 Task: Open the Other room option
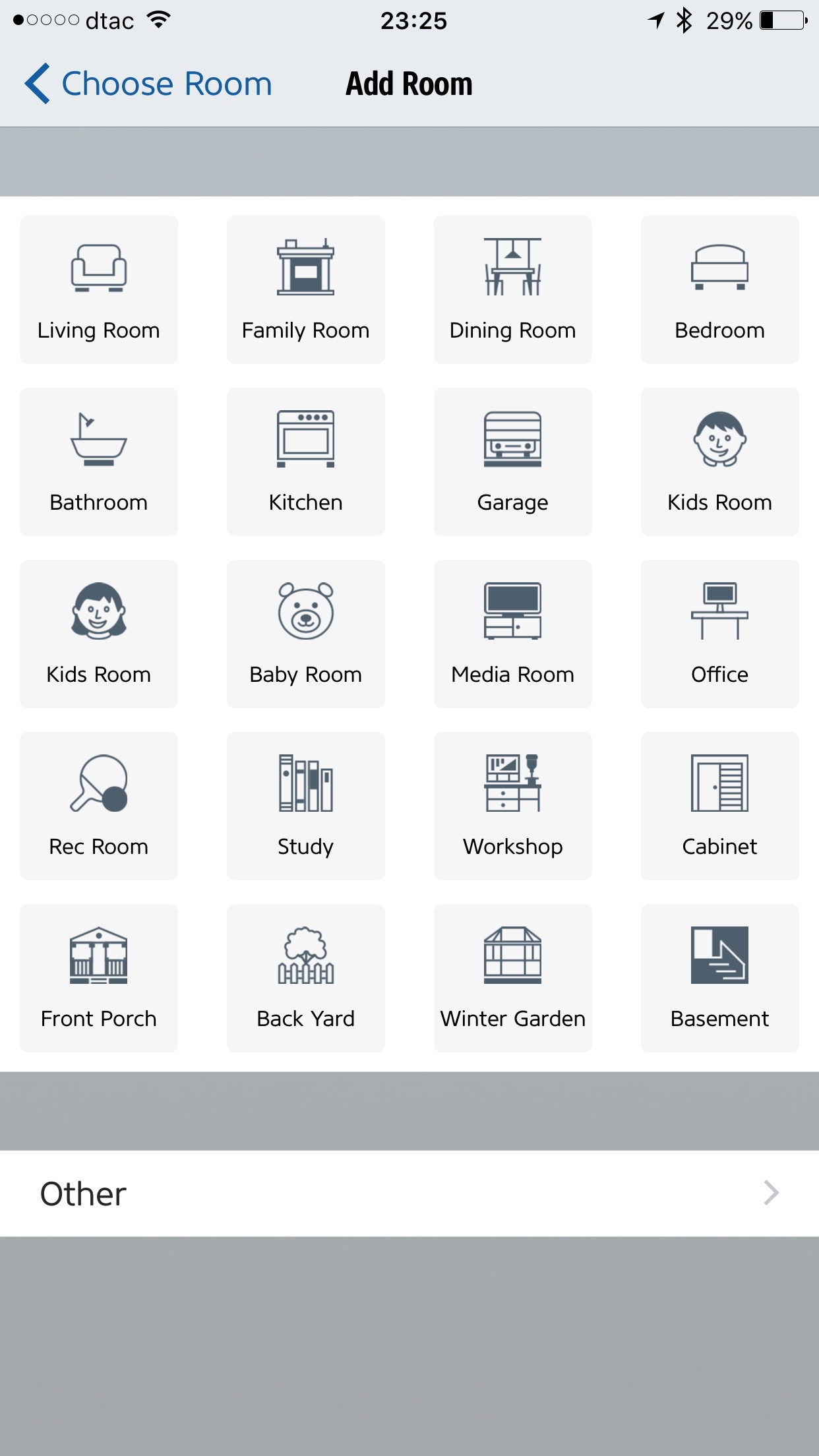[x=409, y=1194]
